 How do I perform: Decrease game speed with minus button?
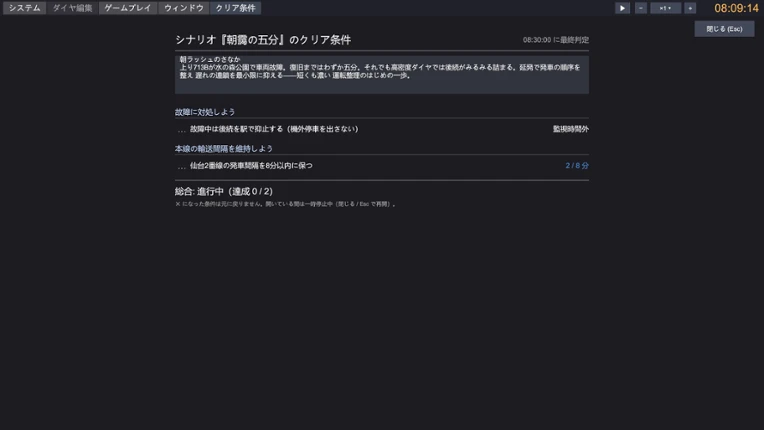coord(641,8)
